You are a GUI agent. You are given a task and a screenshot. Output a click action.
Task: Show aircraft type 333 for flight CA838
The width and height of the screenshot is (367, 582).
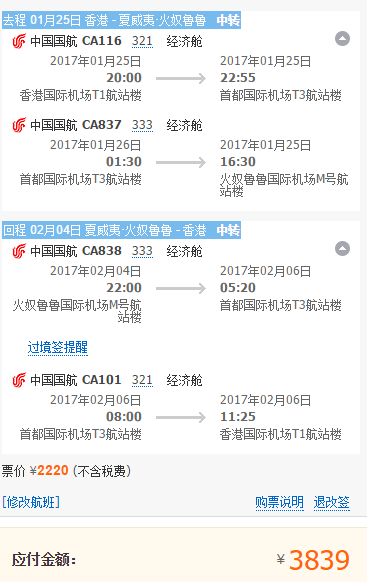point(142,251)
